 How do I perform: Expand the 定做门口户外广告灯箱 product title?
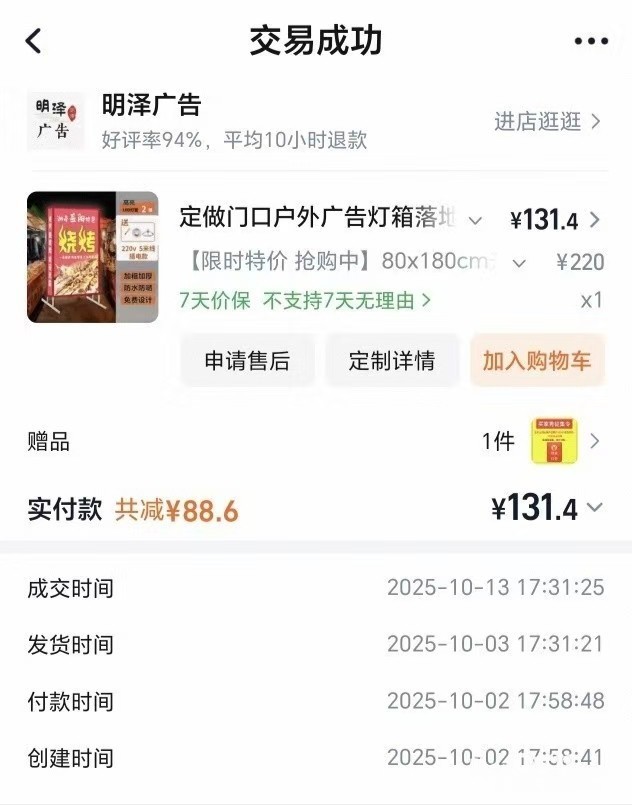(x=475, y=220)
